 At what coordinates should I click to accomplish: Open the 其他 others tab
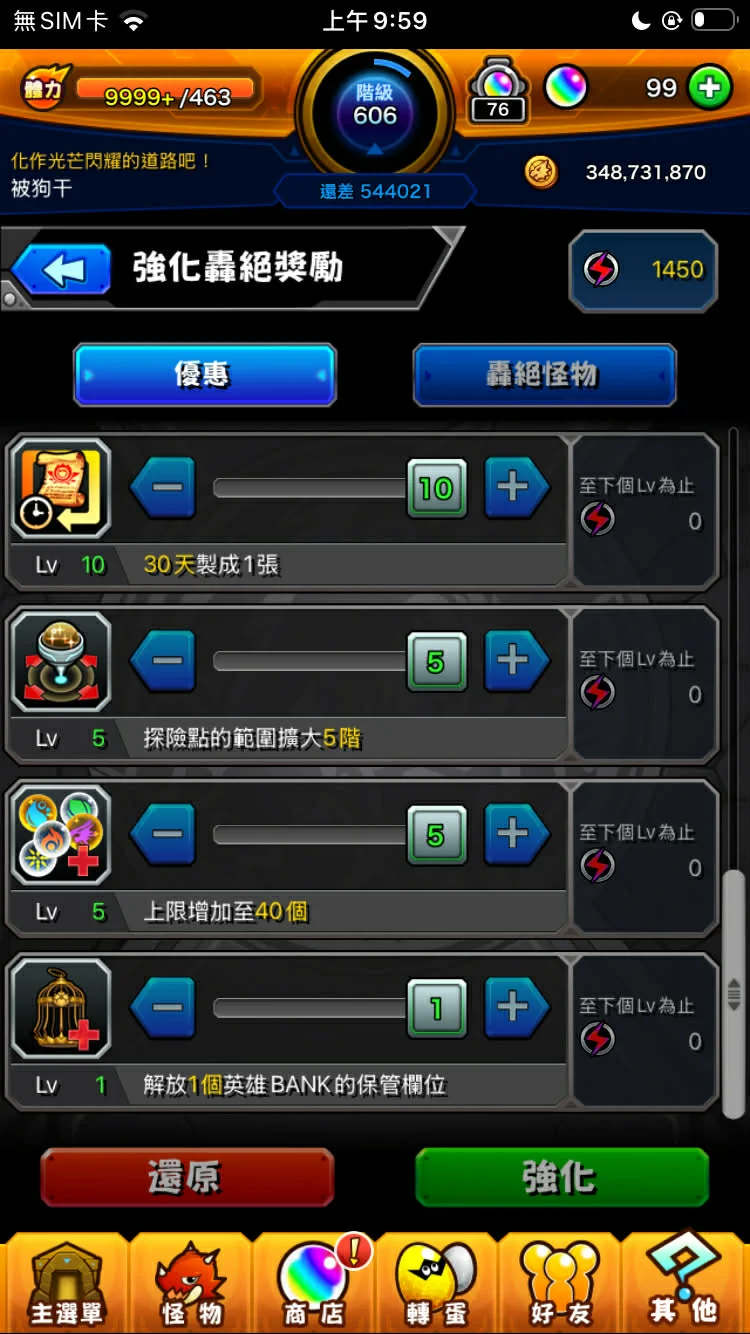(x=685, y=1285)
